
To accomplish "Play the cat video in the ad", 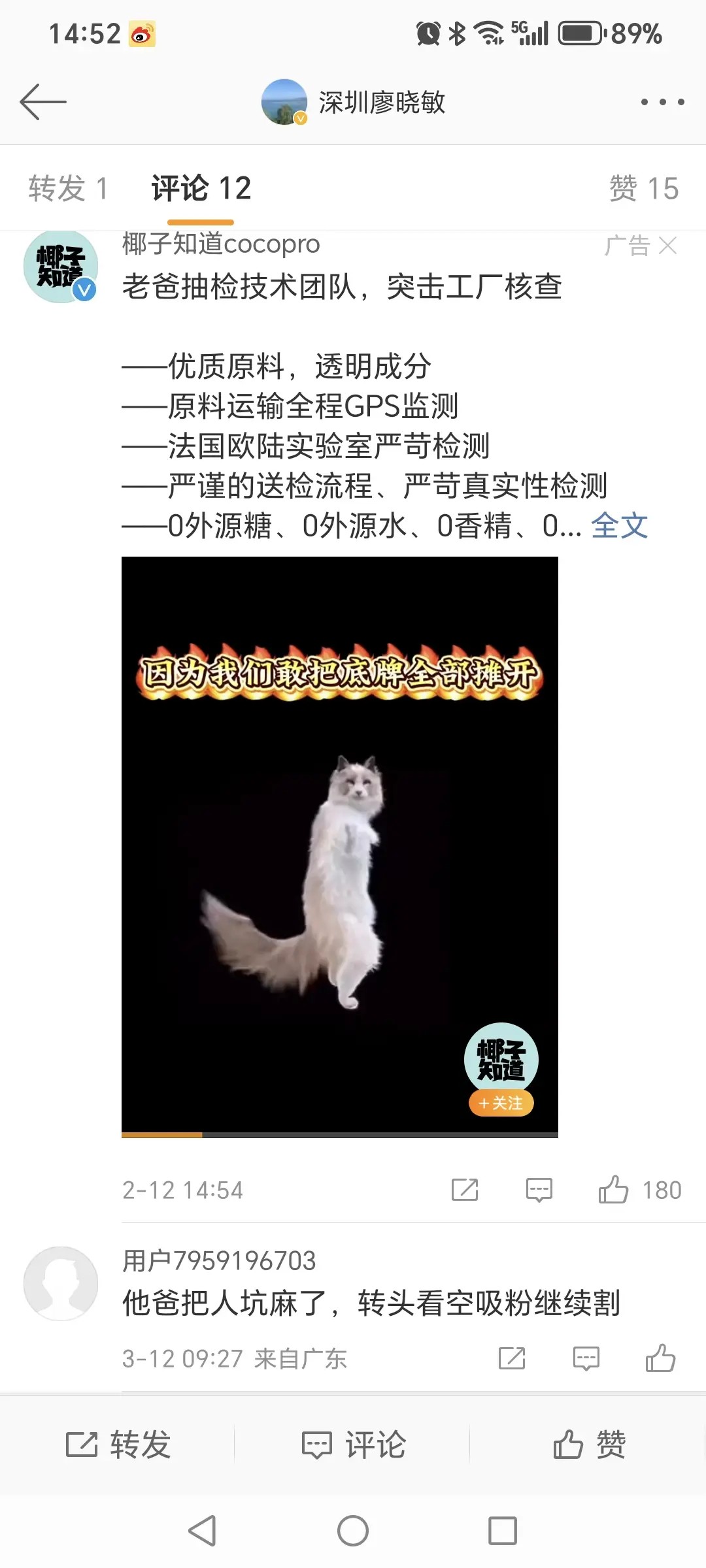I will click(339, 846).
